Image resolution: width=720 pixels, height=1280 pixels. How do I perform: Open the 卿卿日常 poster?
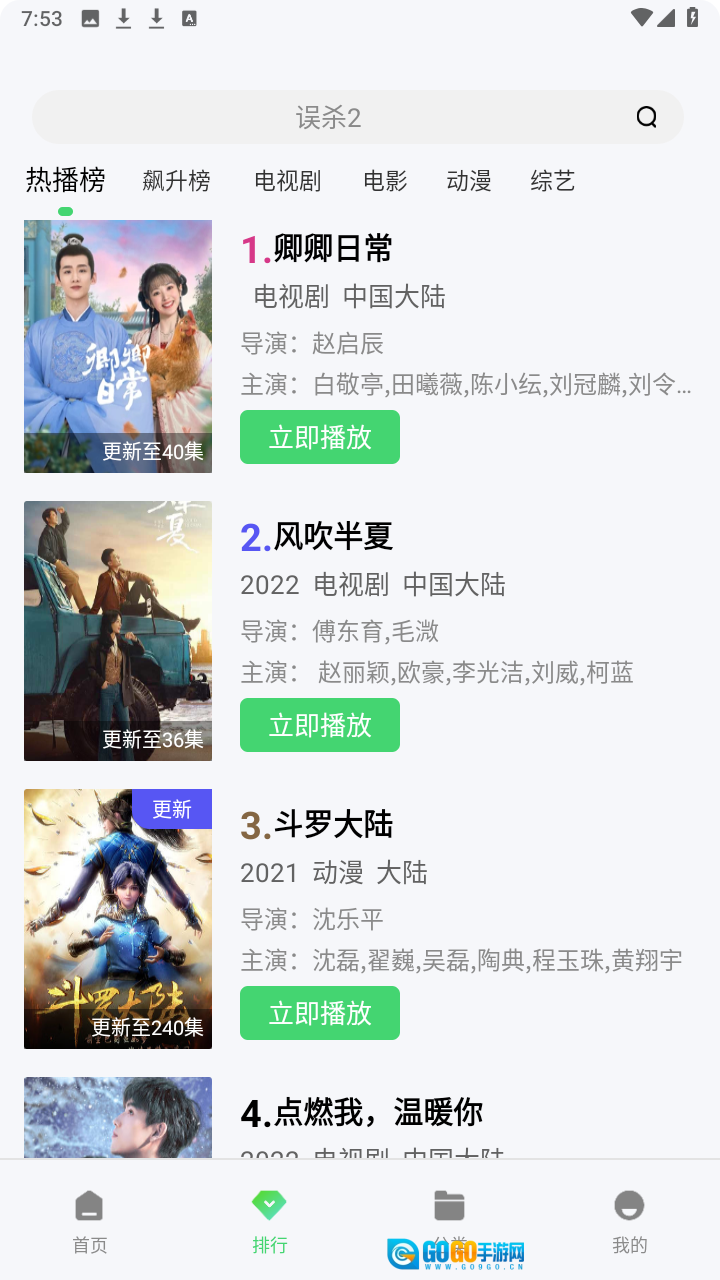[118, 346]
